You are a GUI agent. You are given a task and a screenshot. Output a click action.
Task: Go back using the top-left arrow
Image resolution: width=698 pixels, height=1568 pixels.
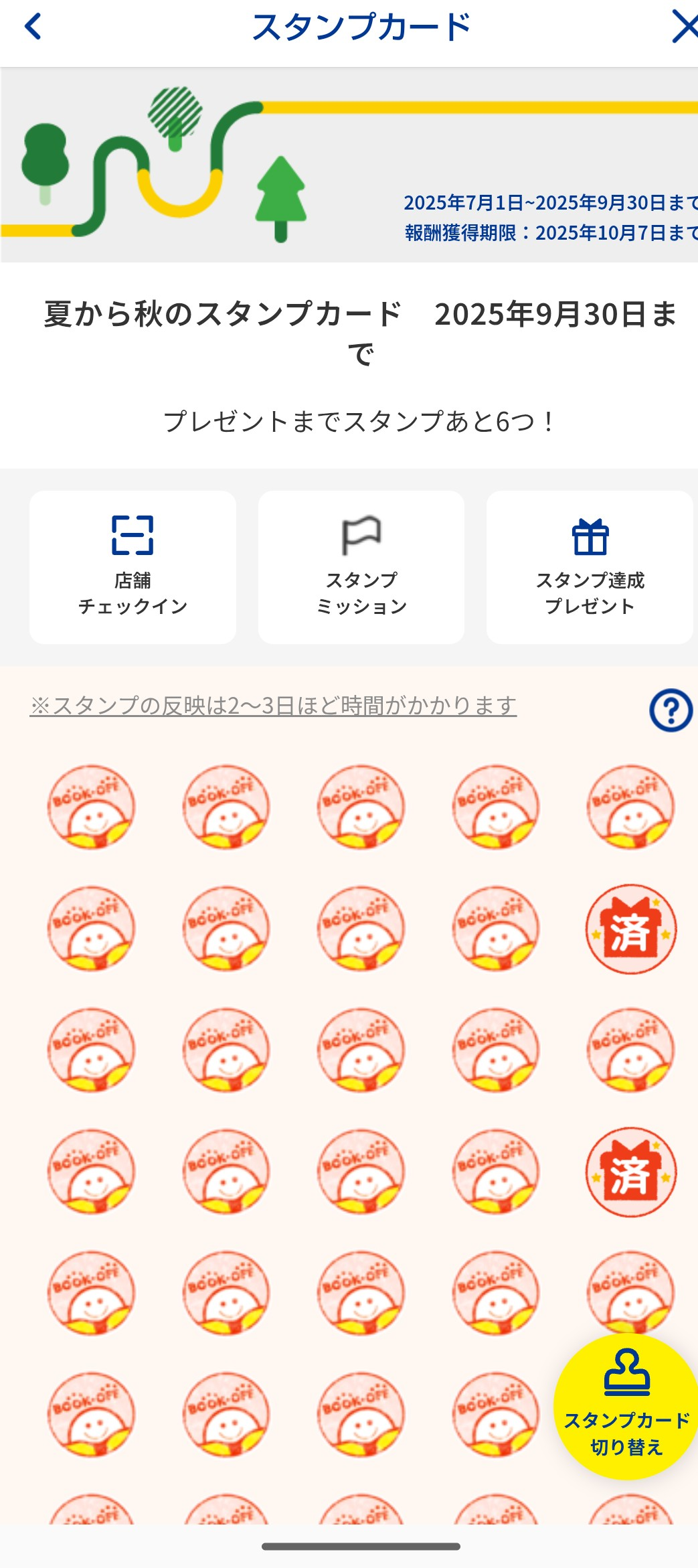pyautogui.click(x=32, y=27)
